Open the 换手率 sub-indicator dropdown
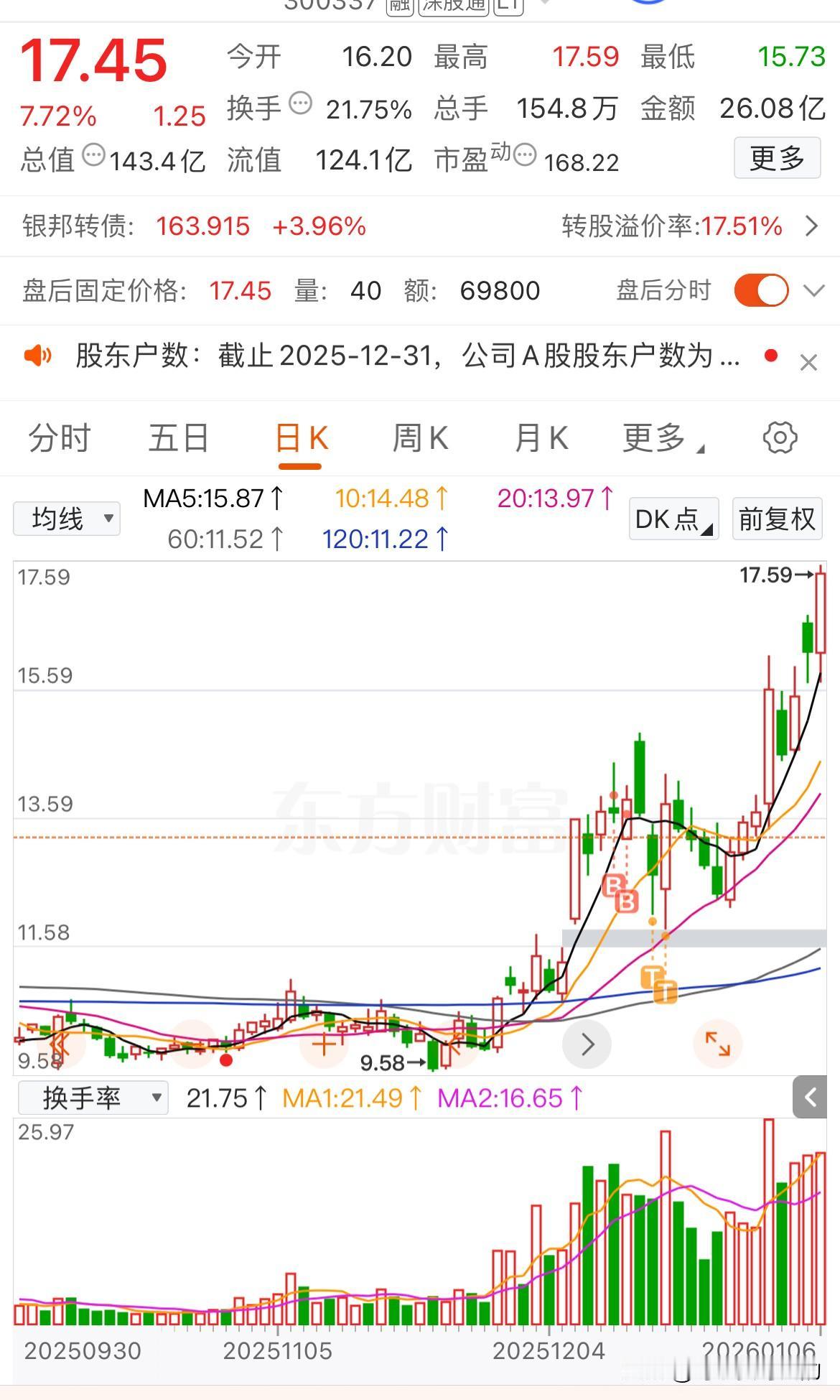Screen dimensions: 840x1400 click(93, 1098)
